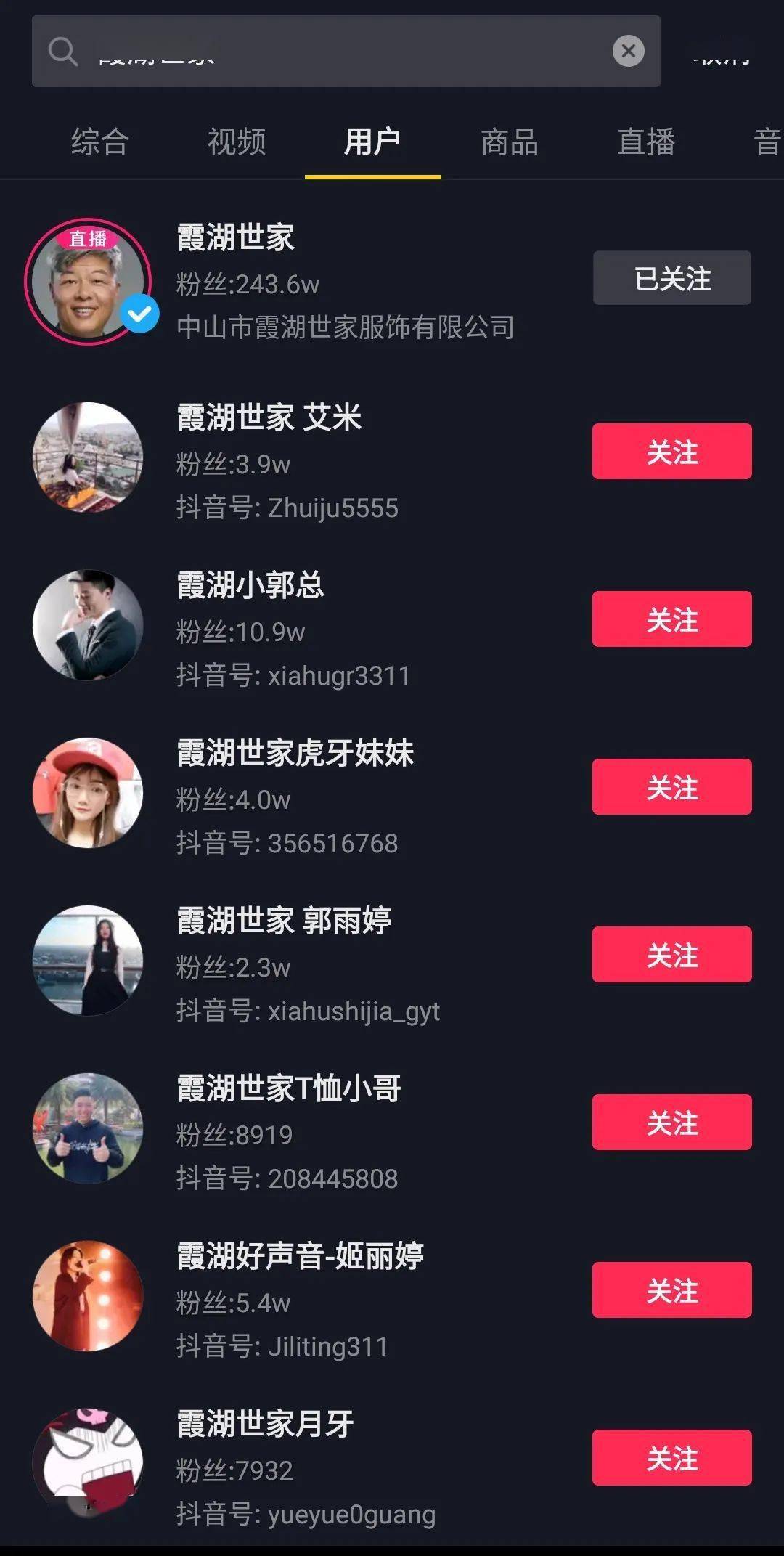
Task: Click the magnifier search icon
Action: pyautogui.click(x=64, y=52)
